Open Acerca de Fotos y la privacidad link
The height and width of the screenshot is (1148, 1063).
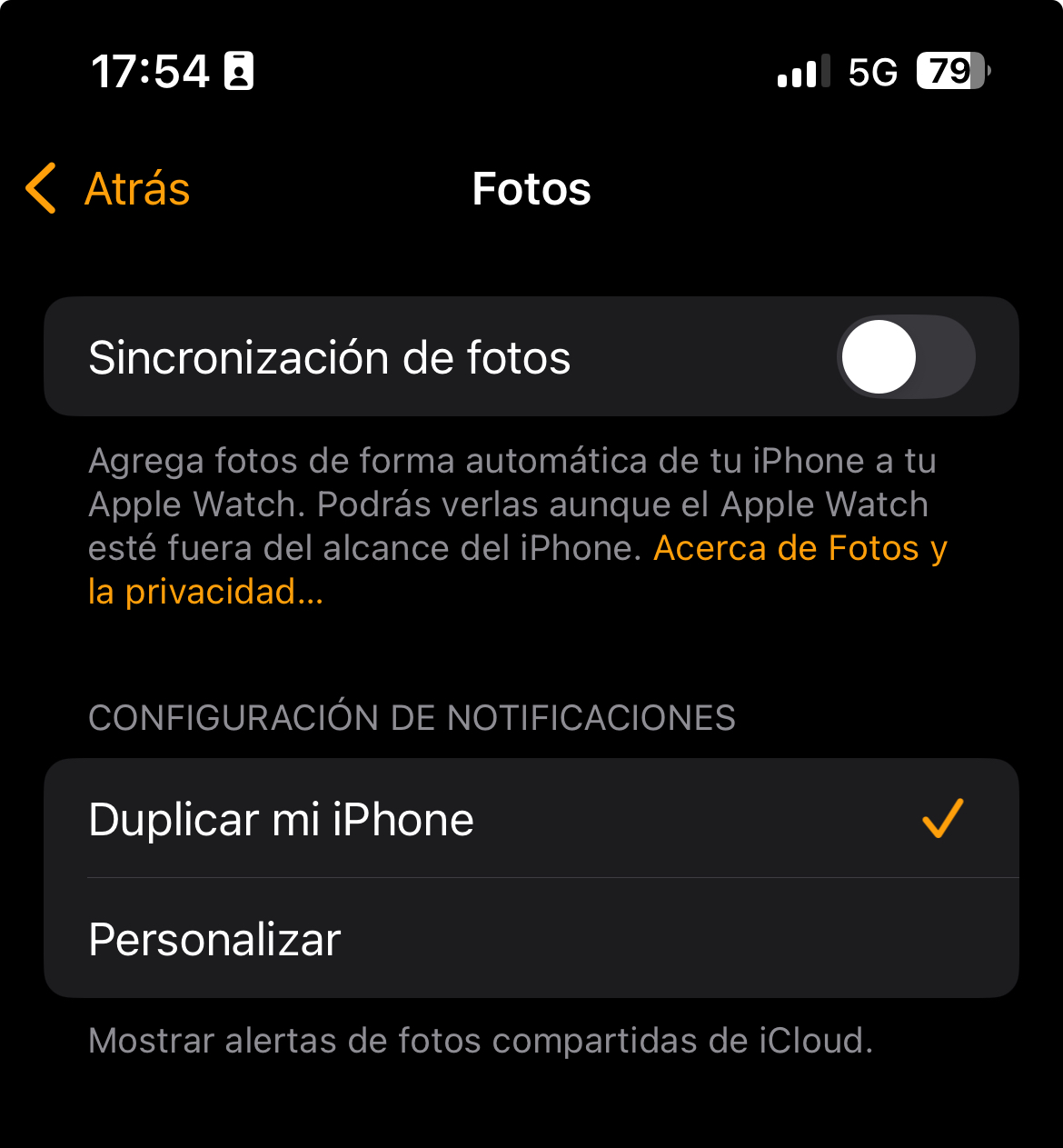[800, 549]
